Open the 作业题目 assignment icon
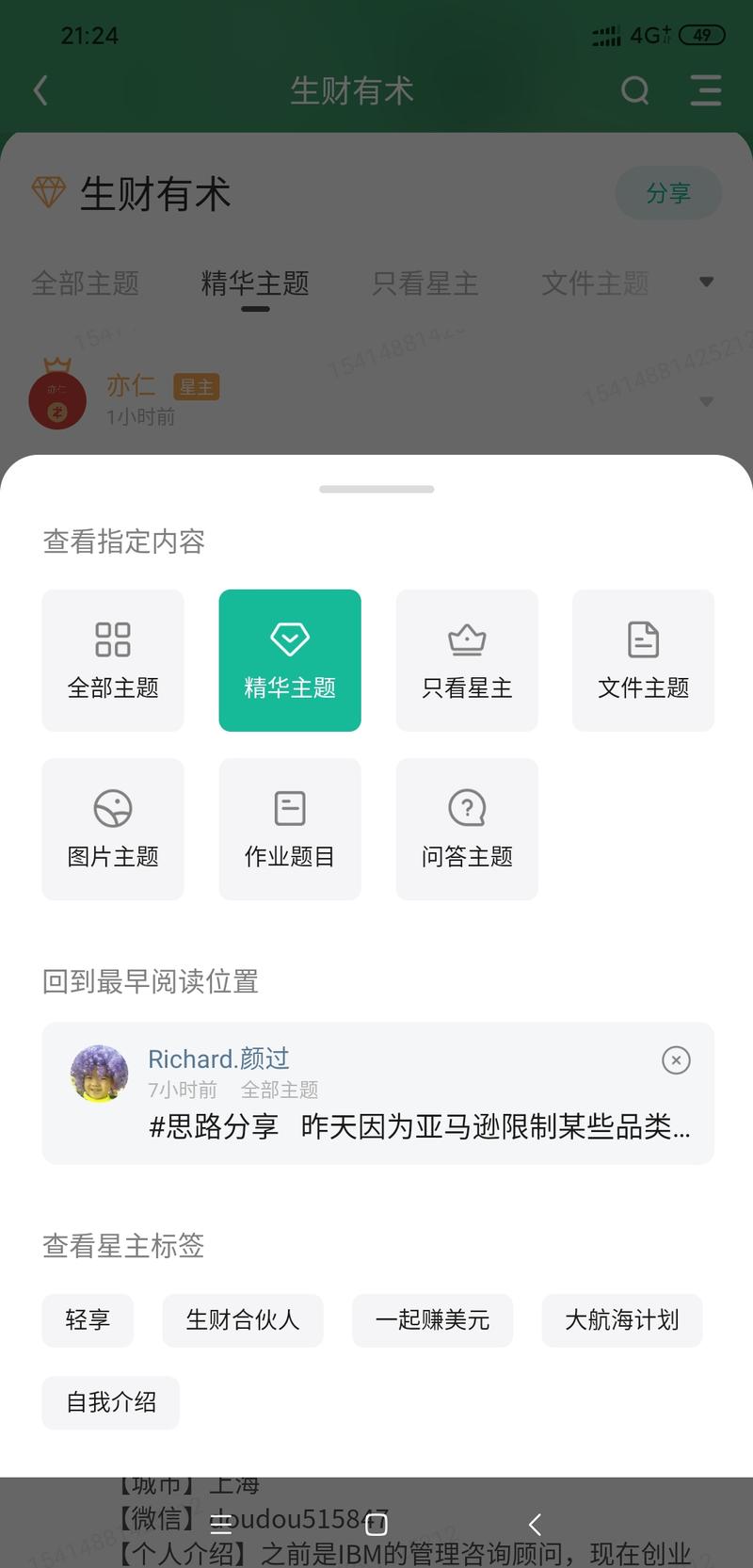Image resolution: width=753 pixels, height=1568 pixels. pos(289,808)
